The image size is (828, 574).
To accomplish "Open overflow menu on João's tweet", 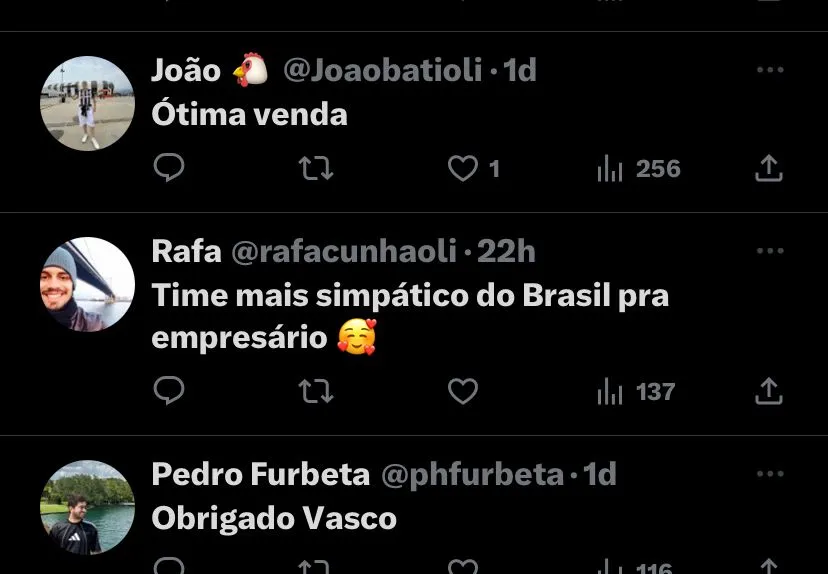I will pyautogui.click(x=770, y=70).
